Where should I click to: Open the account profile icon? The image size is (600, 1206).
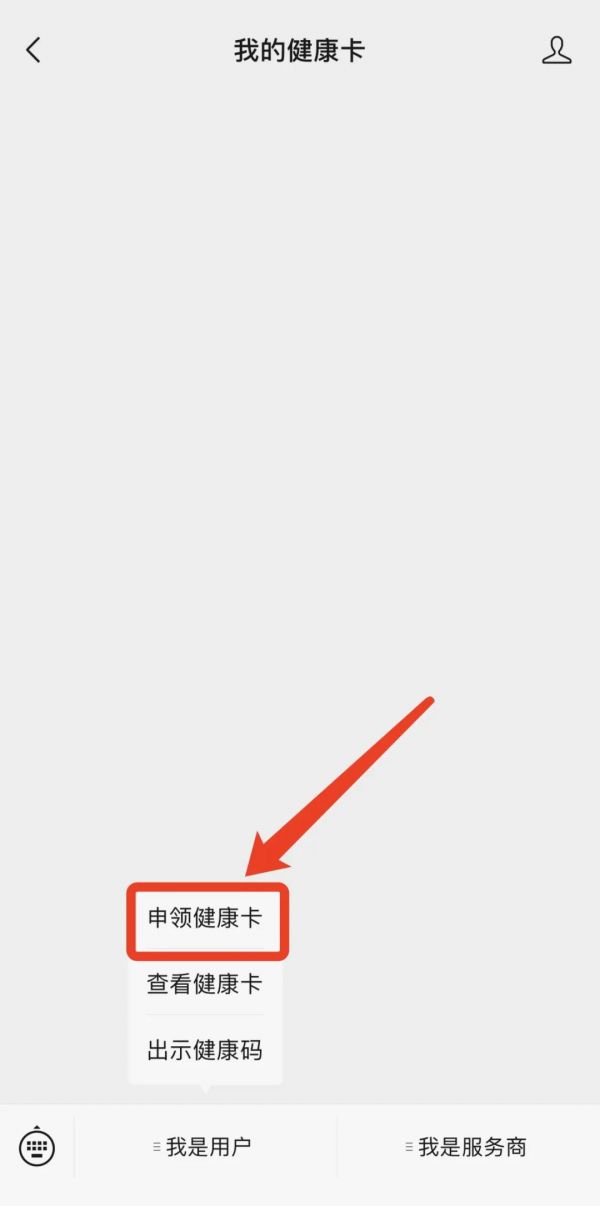pos(557,50)
